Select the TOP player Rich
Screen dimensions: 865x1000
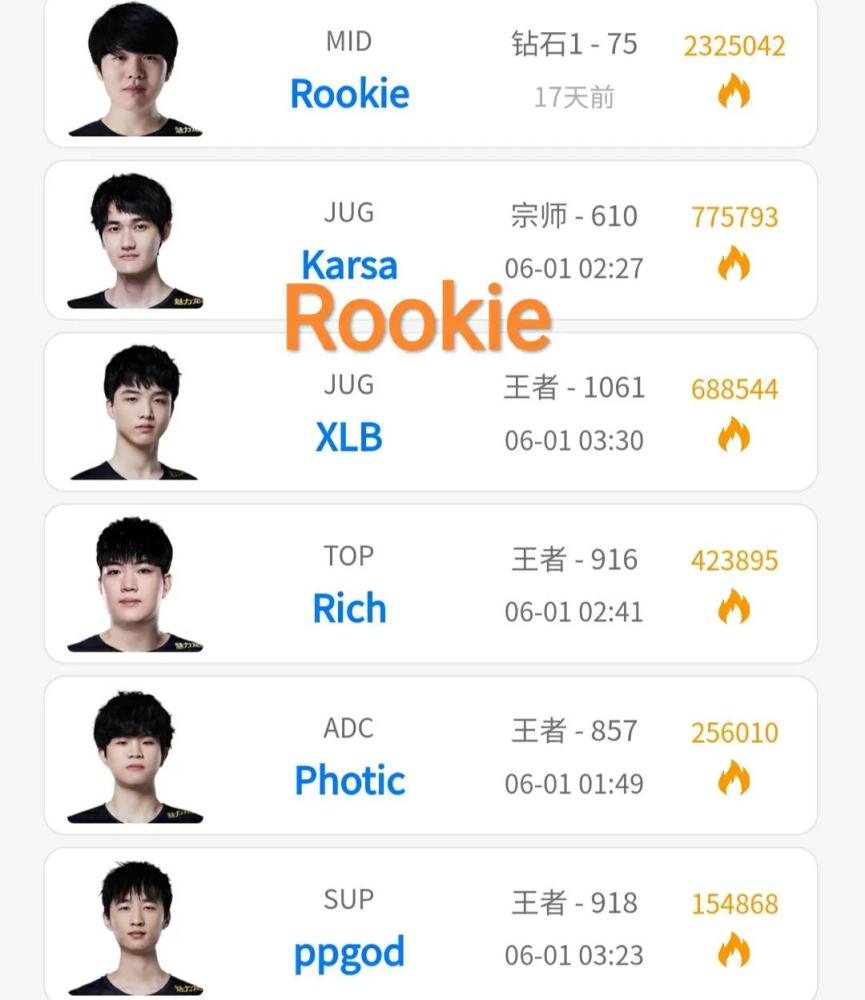coord(349,608)
